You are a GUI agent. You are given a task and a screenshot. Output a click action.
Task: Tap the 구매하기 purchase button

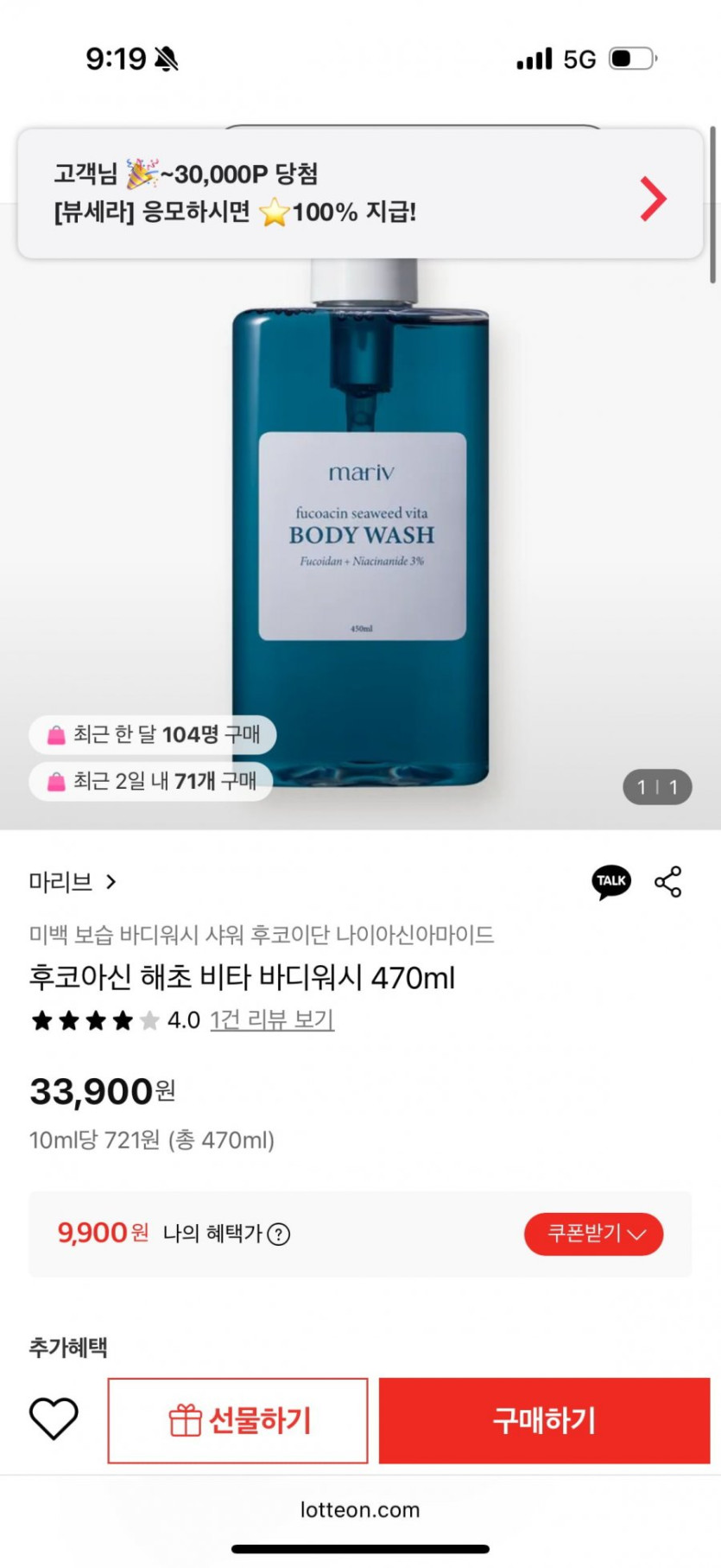coord(544,1420)
